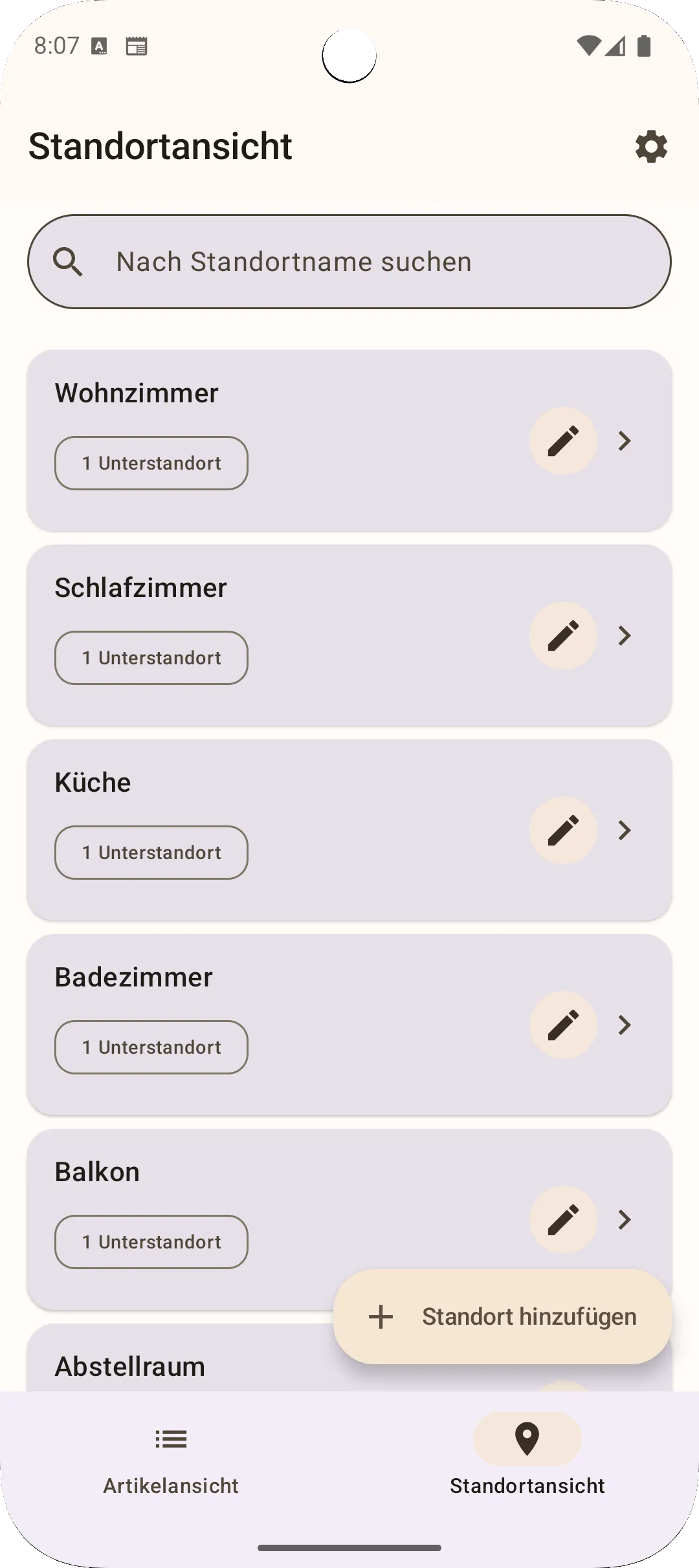This screenshot has width=699, height=1568.
Task: Edit the Balkon location with the pencil icon
Action: coord(562,1220)
